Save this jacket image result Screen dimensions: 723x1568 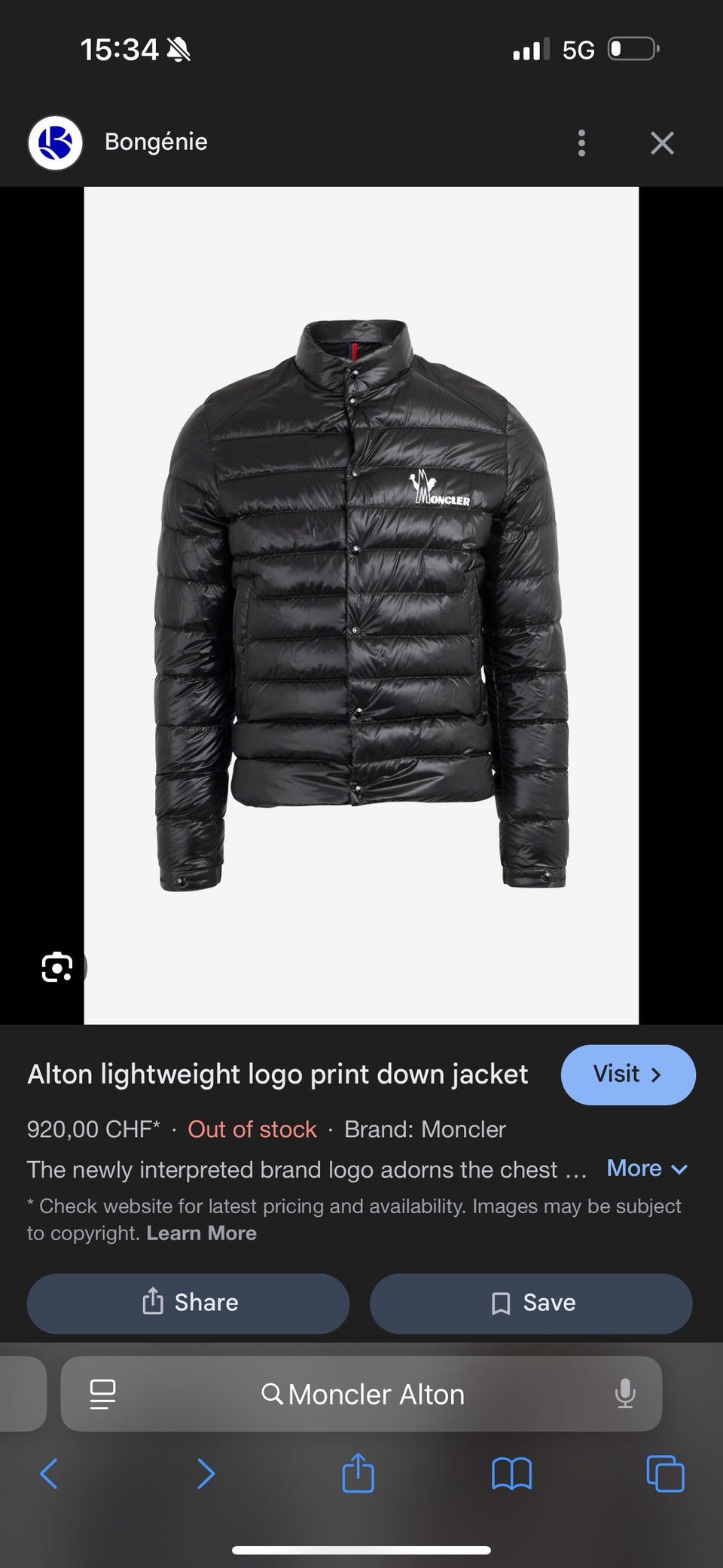pyautogui.click(x=531, y=1303)
